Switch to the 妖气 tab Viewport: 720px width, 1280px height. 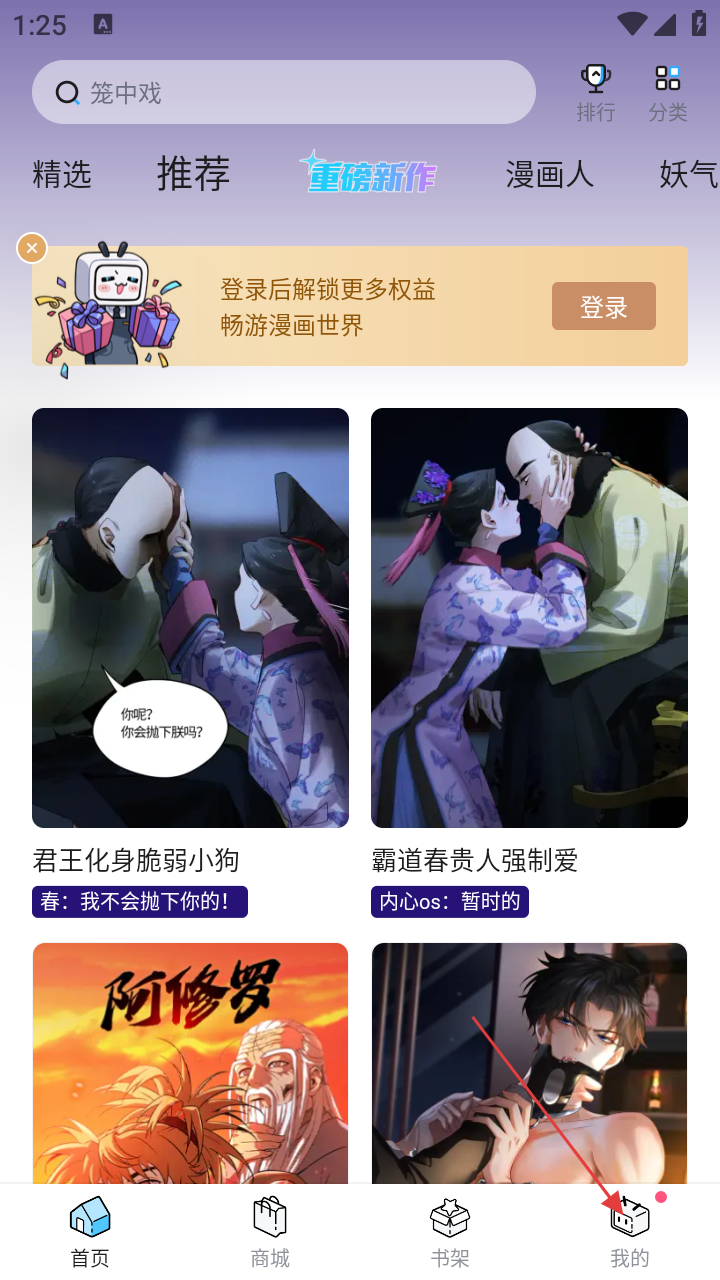688,174
